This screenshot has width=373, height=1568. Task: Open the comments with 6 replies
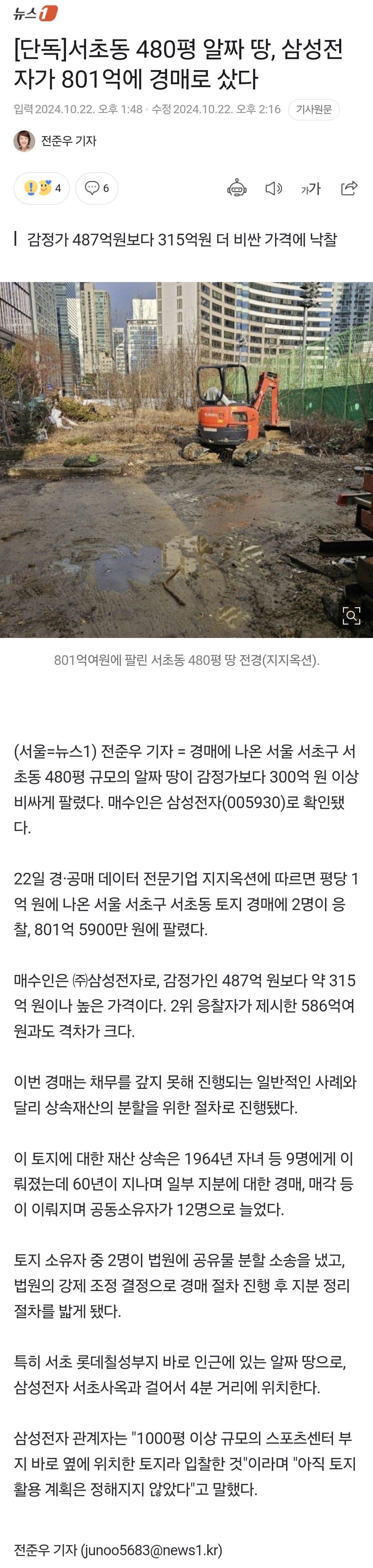tap(97, 188)
